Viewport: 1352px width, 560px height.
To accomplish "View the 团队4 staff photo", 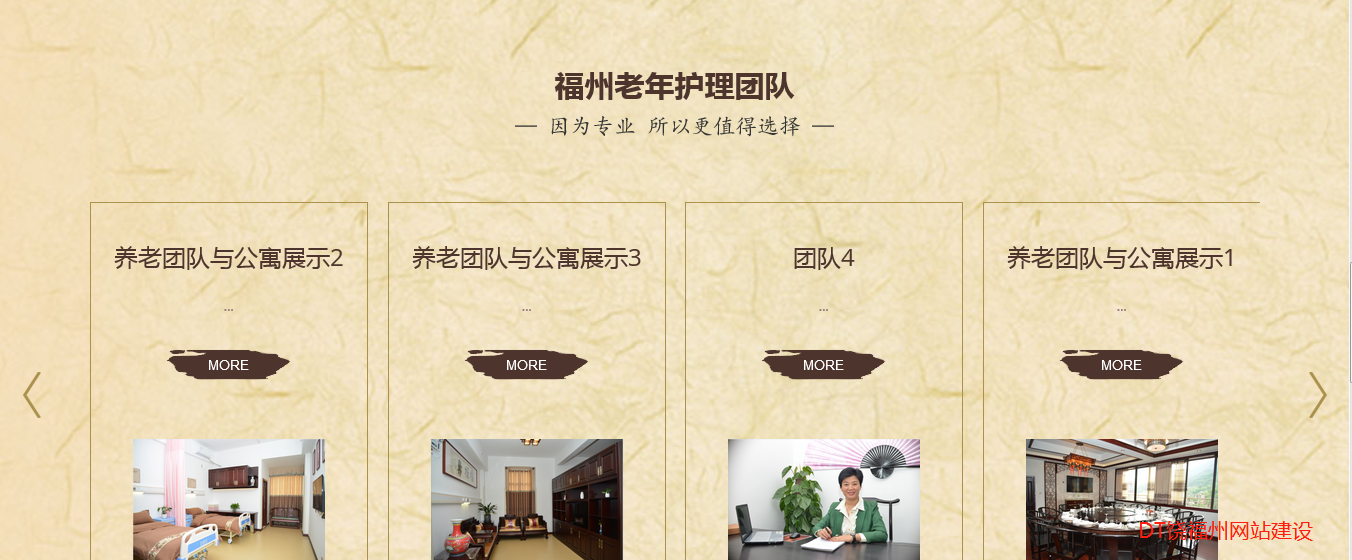I will [x=823, y=499].
